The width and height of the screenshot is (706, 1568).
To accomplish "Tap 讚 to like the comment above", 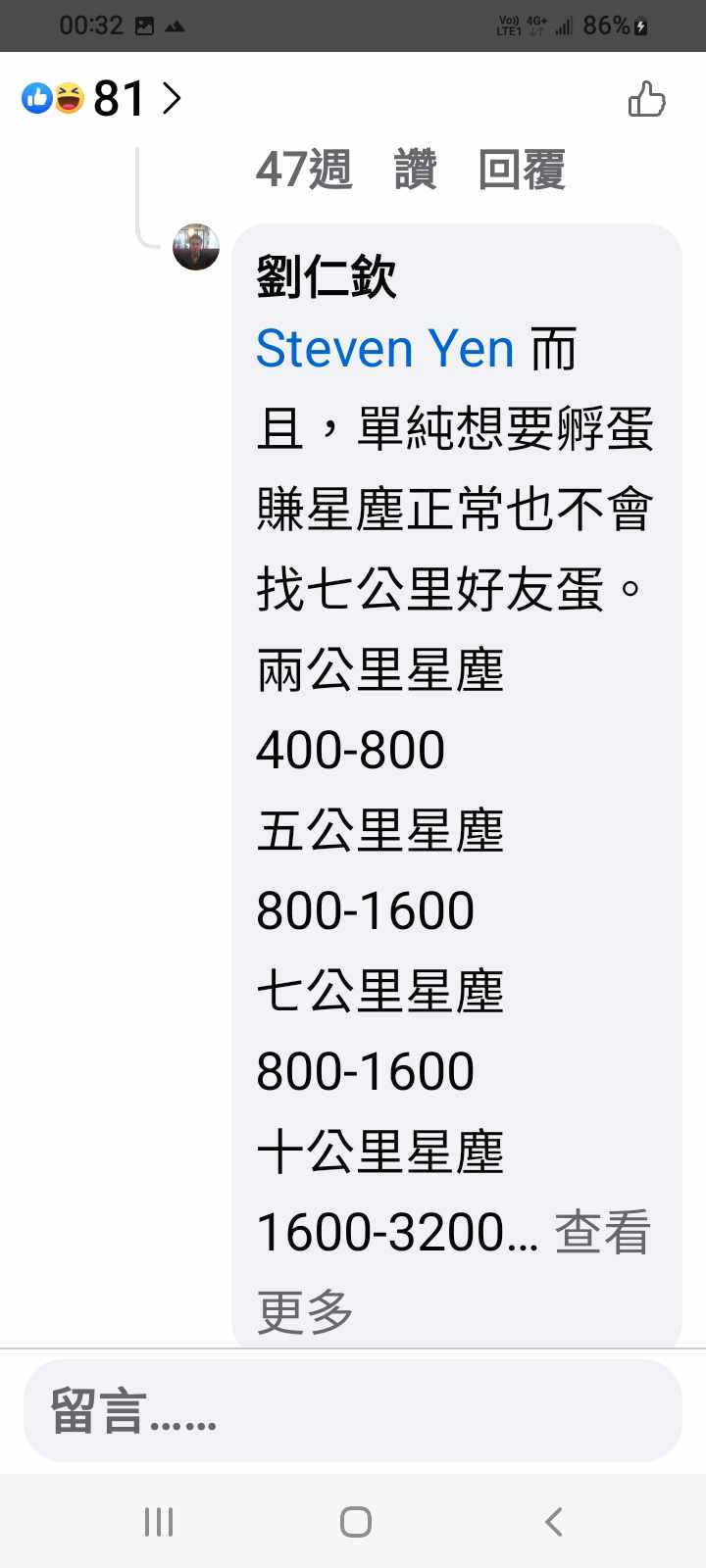I will coord(415,170).
